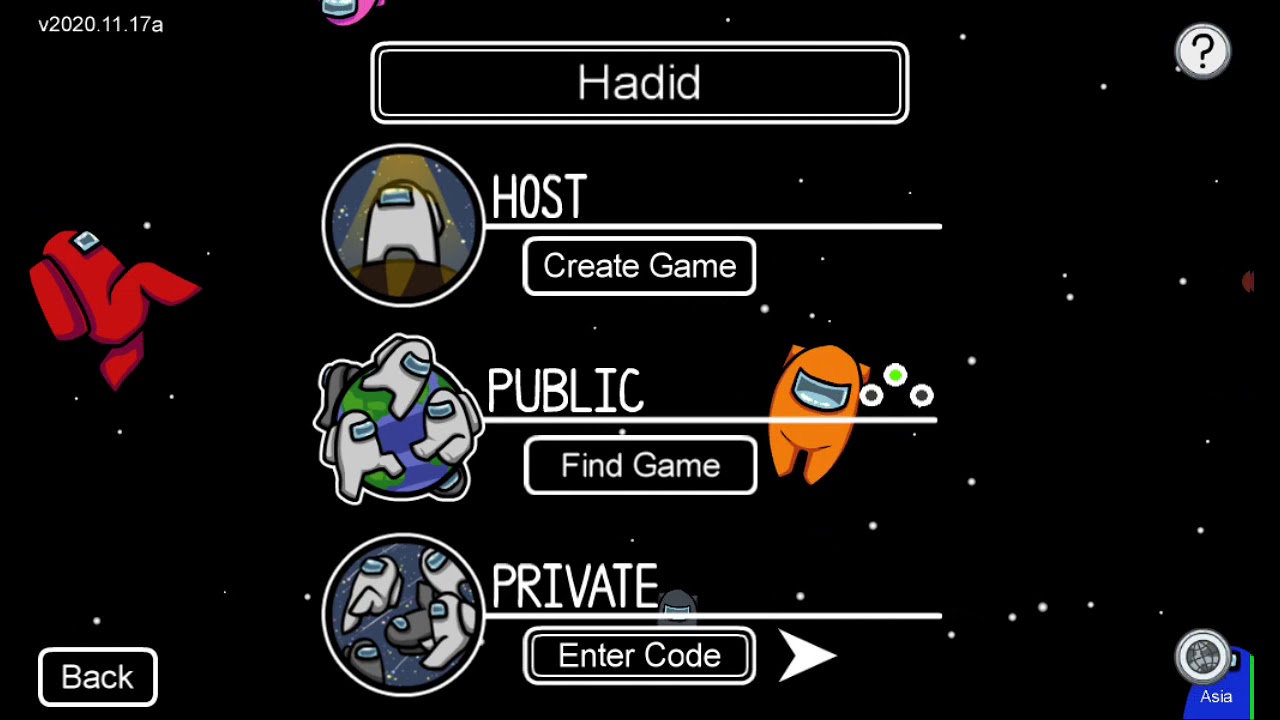Find a public game
Image resolution: width=1280 pixels, height=720 pixels.
coord(640,465)
